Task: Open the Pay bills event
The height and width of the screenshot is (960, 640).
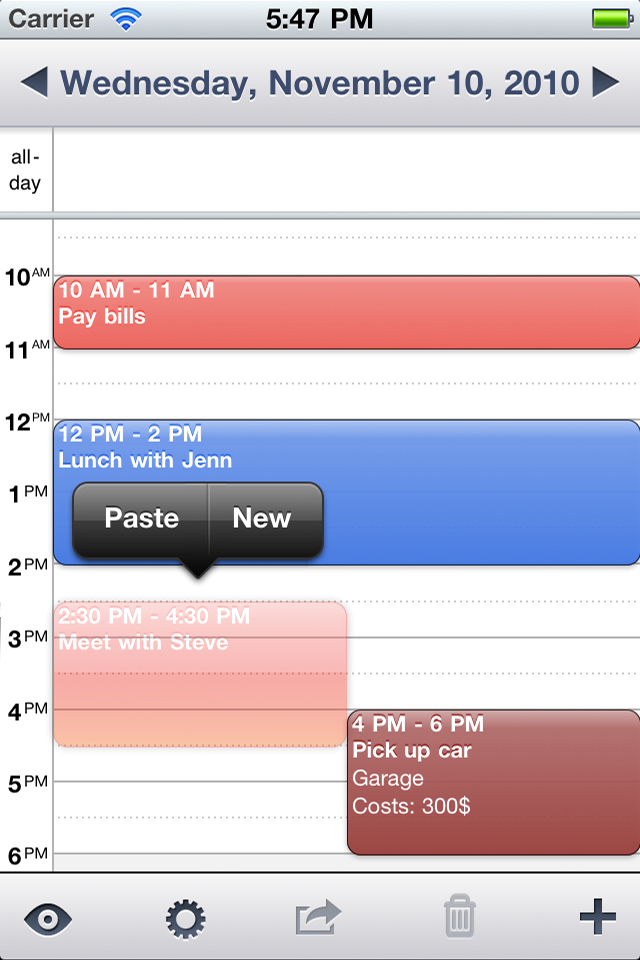Action: (x=346, y=312)
